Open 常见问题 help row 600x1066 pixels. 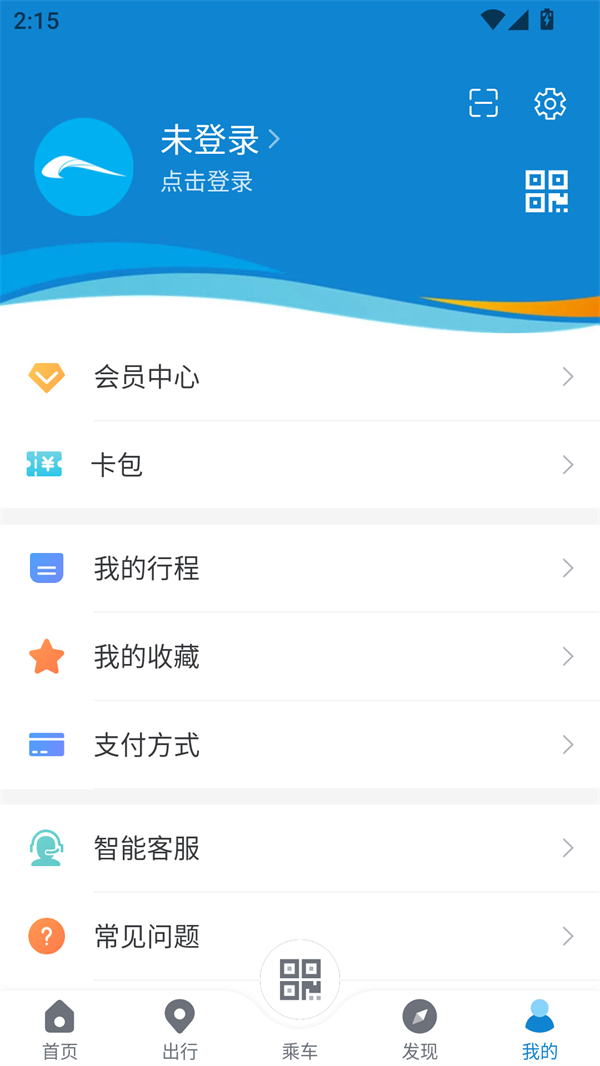[300, 937]
